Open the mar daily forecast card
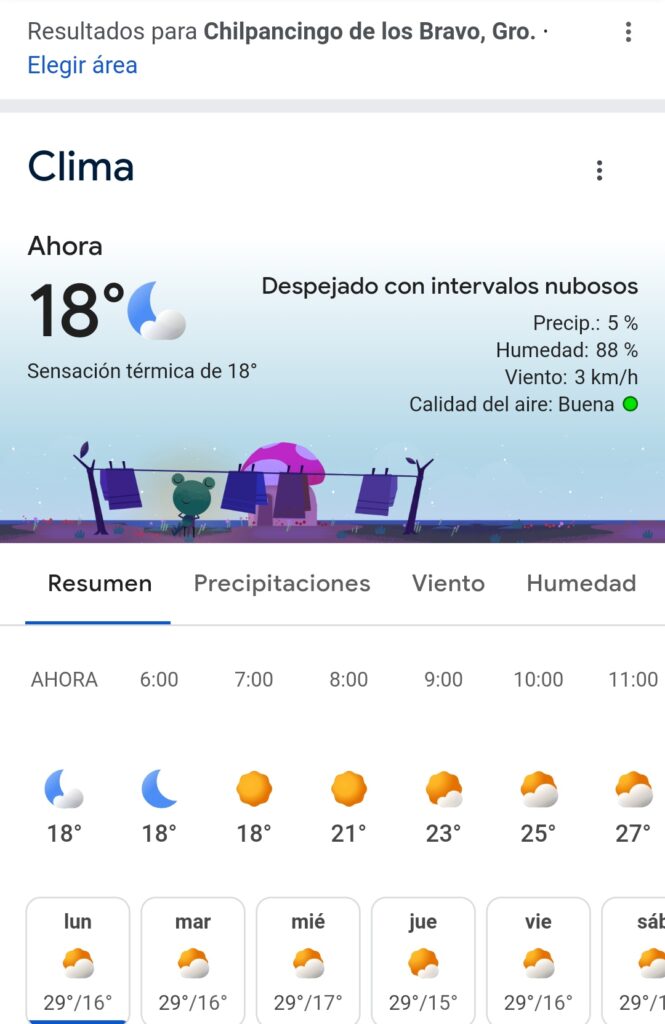The height and width of the screenshot is (1024, 665). coord(193,960)
